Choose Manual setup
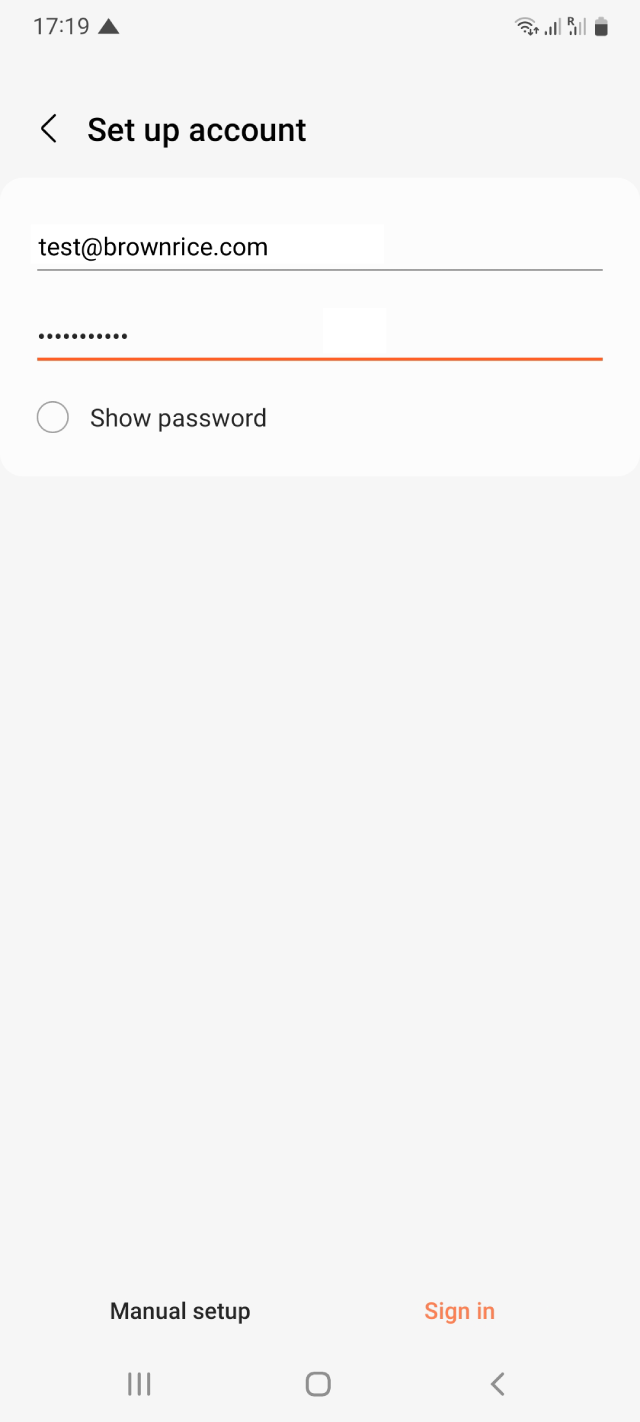 [x=180, y=1311]
